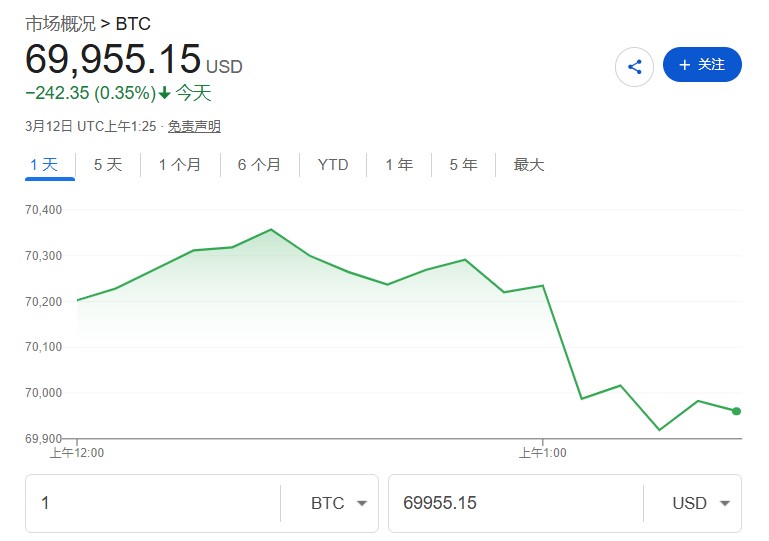Switch to the YTD range
The width and height of the screenshot is (769, 541).
click(333, 165)
